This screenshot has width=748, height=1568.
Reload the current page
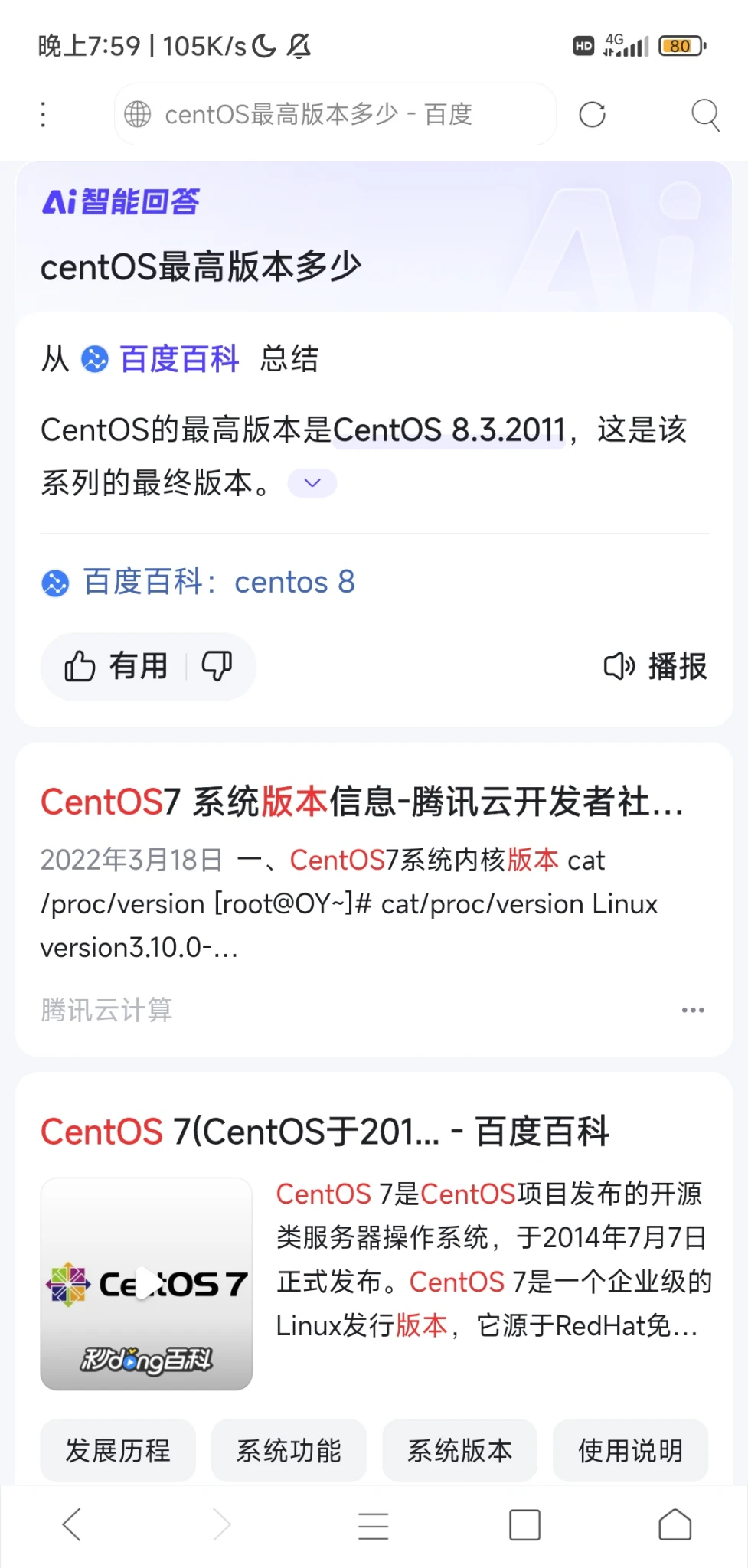pyautogui.click(x=592, y=115)
